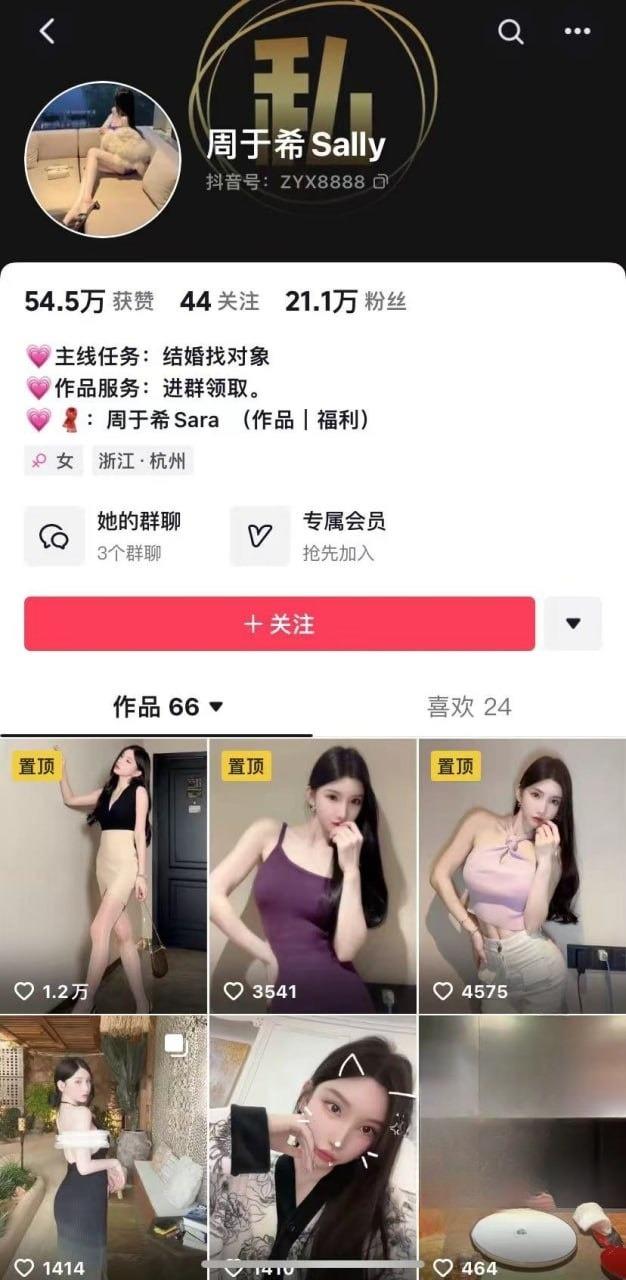Open the pinned video with 1.2万 likes
Image resolution: width=626 pixels, height=1280 pixels.
coord(103,875)
